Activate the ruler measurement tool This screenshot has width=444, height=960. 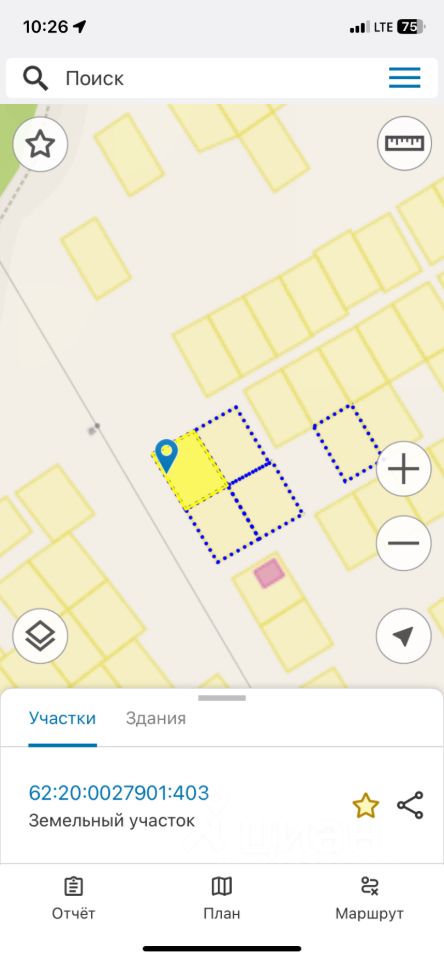click(404, 143)
